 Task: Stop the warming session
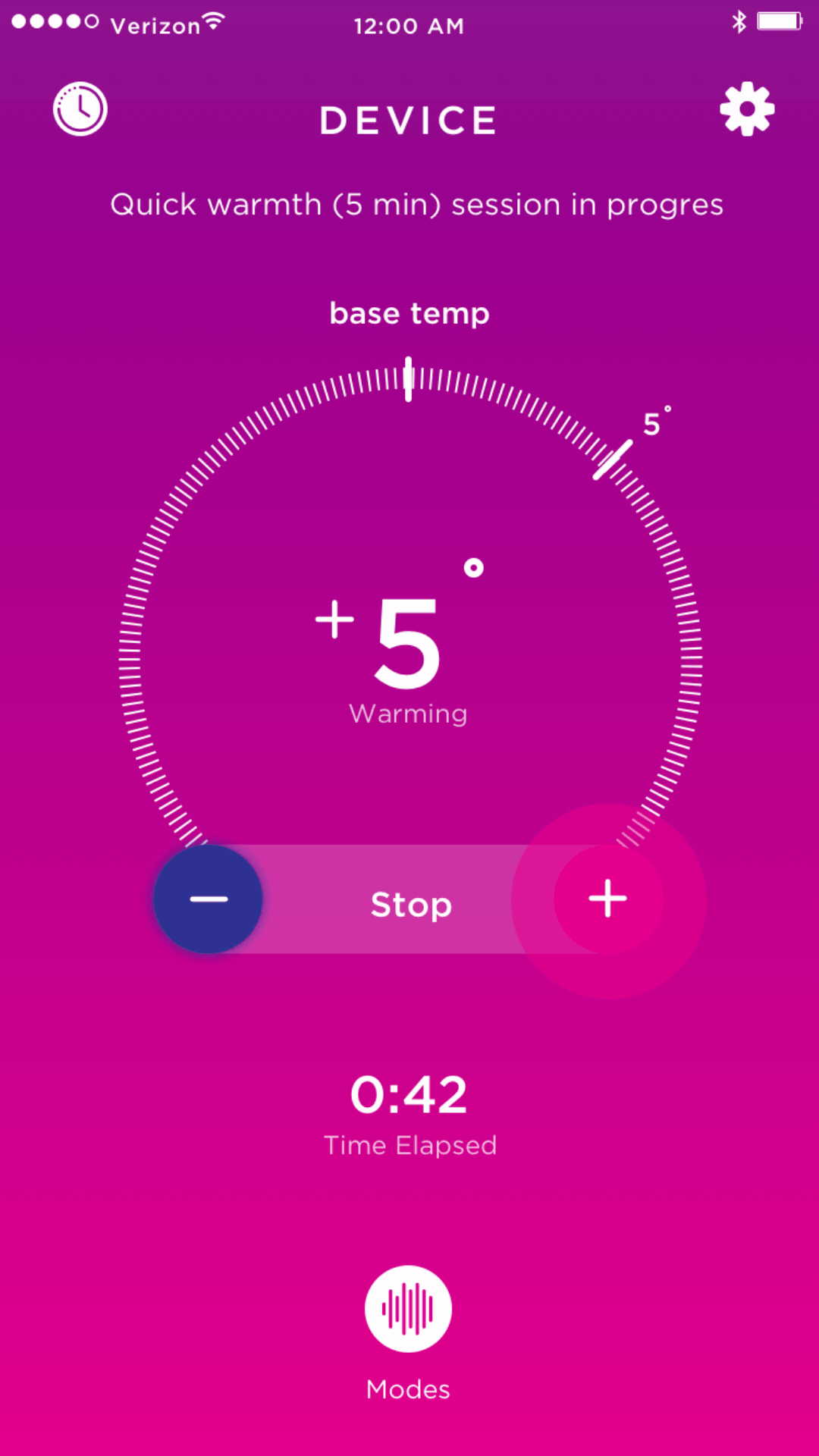pos(411,904)
